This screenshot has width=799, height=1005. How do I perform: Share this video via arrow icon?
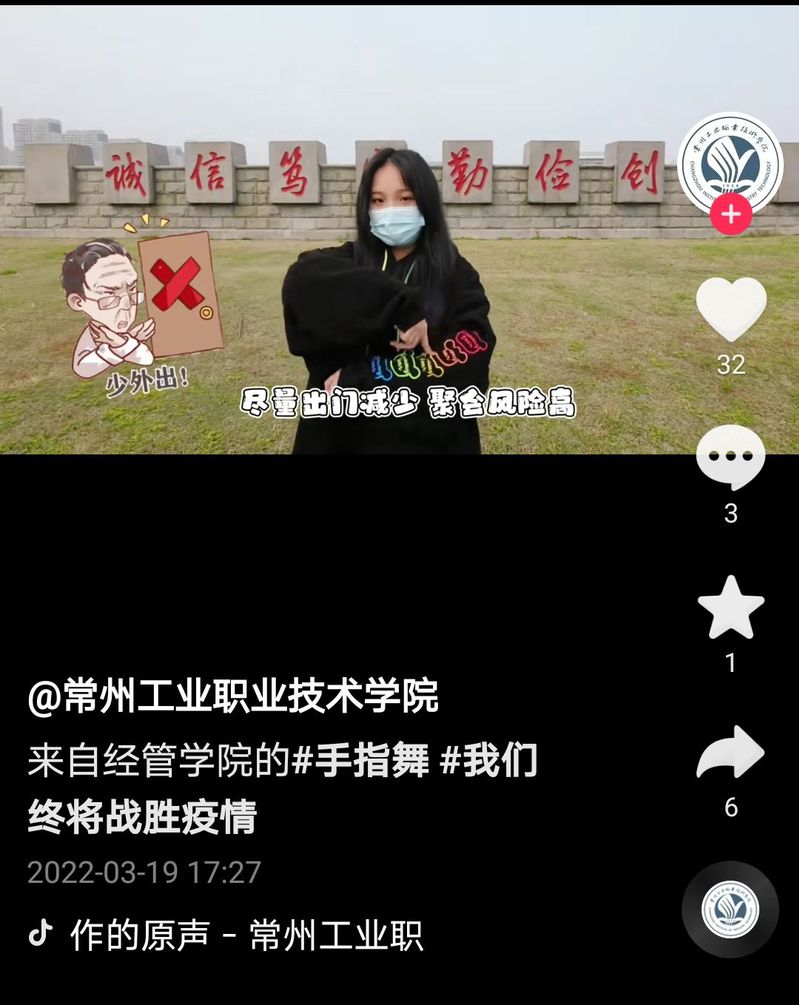pos(731,754)
